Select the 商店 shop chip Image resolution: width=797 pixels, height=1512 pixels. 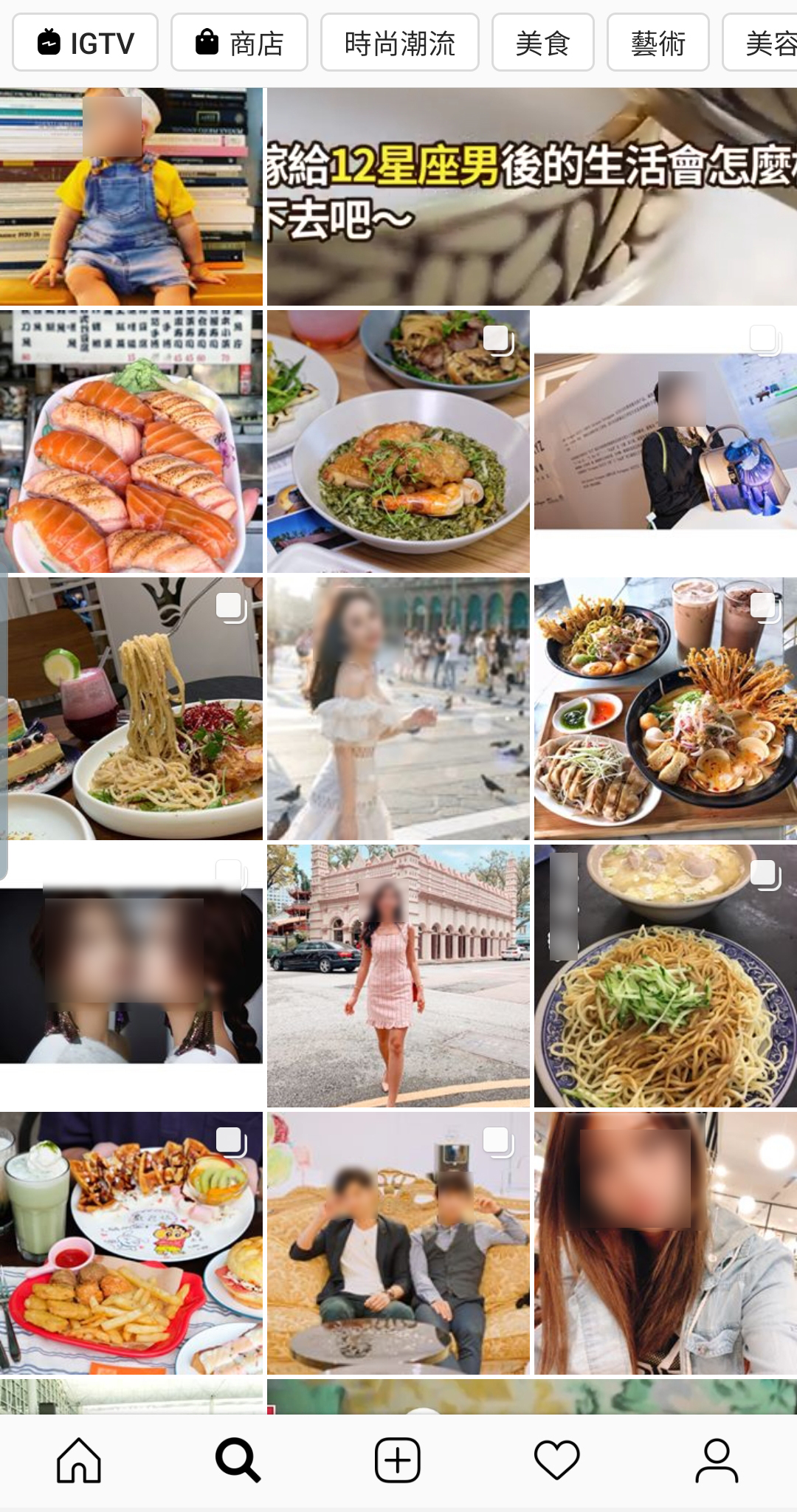coord(239,43)
